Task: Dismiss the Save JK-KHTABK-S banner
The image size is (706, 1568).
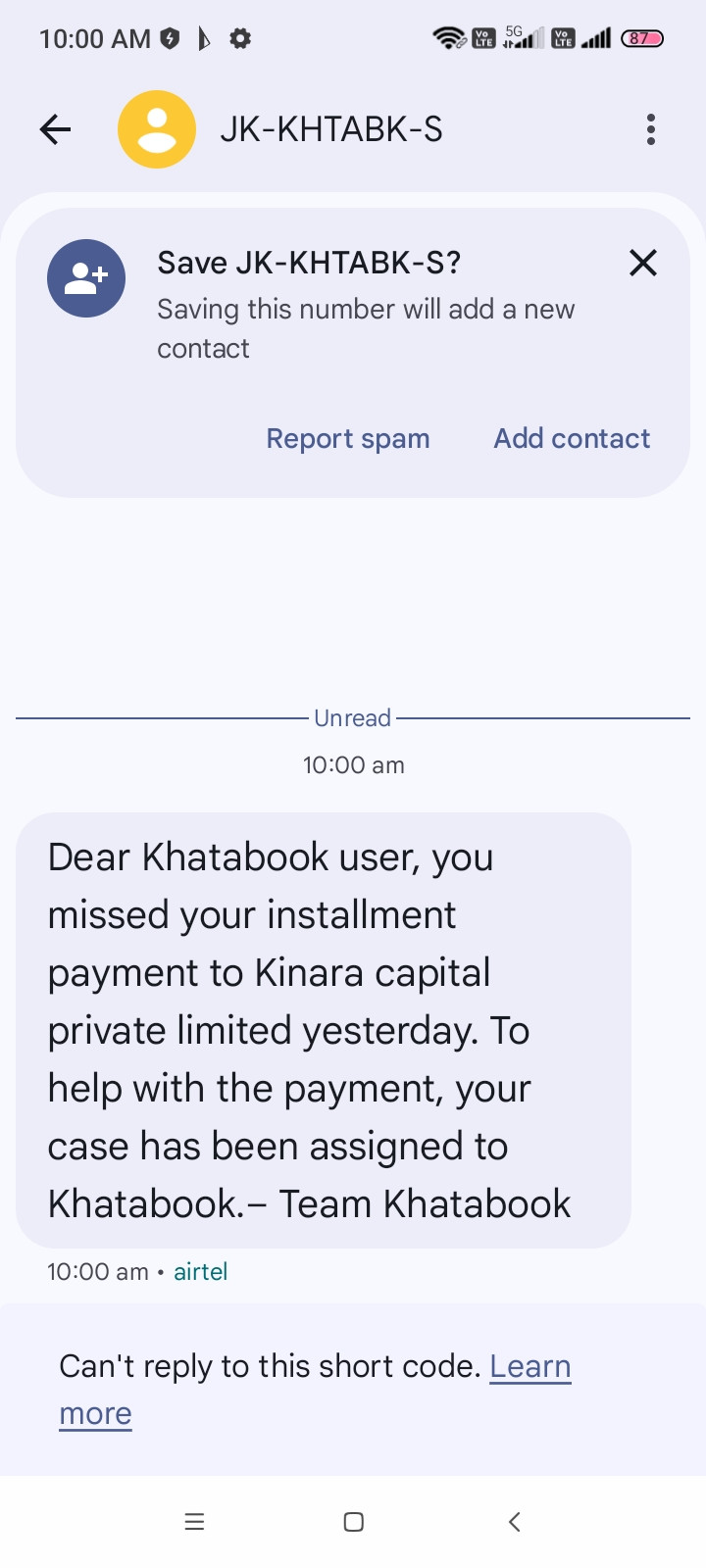Action: pos(643,263)
